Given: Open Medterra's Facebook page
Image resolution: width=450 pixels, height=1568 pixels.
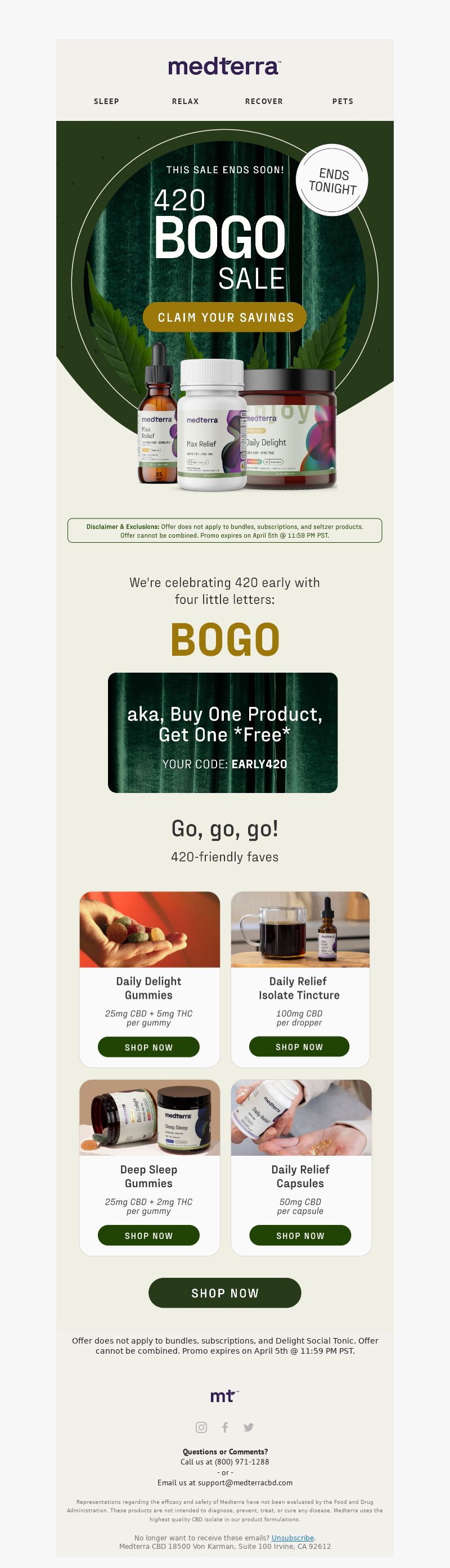Looking at the screenshot, I should pyautogui.click(x=224, y=1427).
